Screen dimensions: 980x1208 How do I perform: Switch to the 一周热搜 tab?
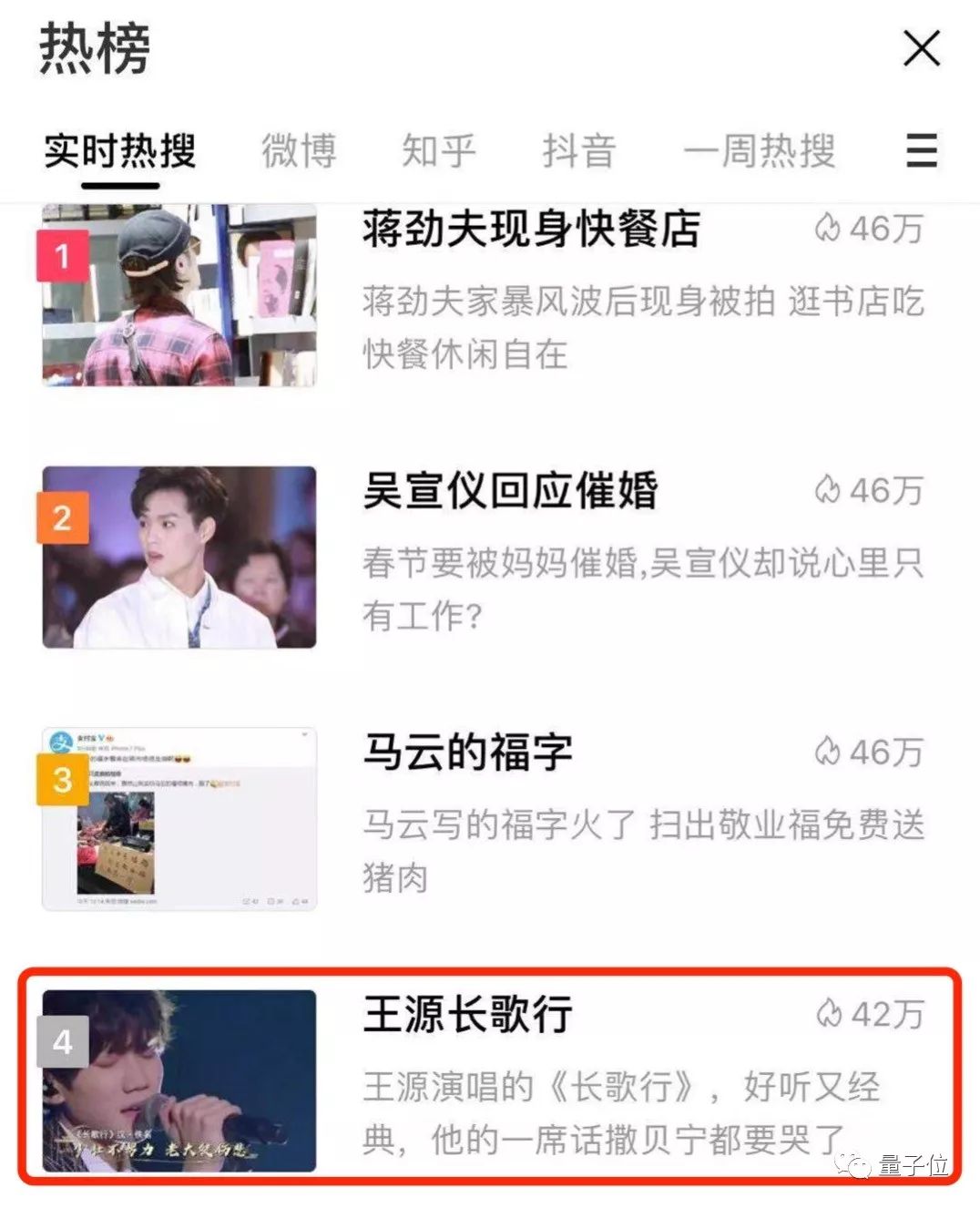(x=759, y=150)
